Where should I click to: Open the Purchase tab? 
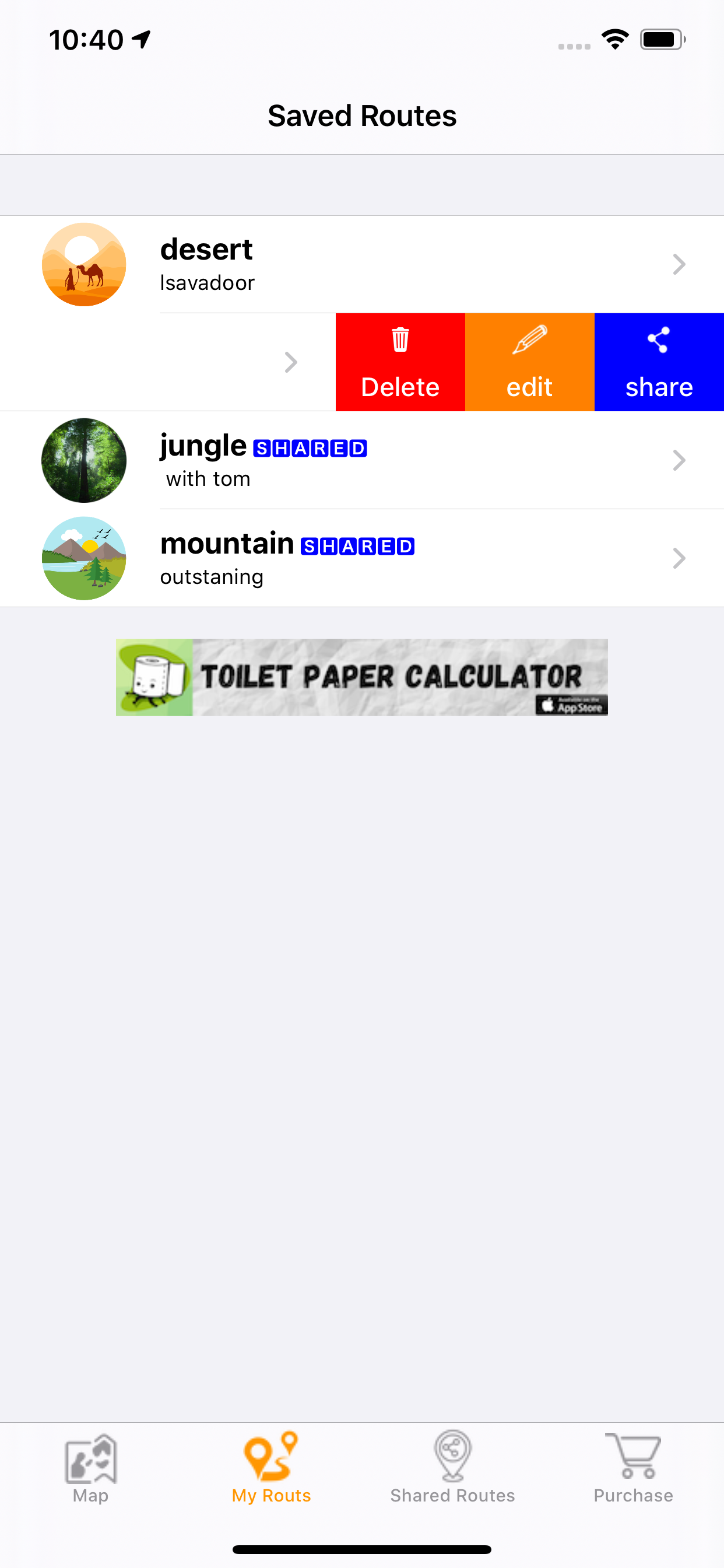(x=633, y=1467)
